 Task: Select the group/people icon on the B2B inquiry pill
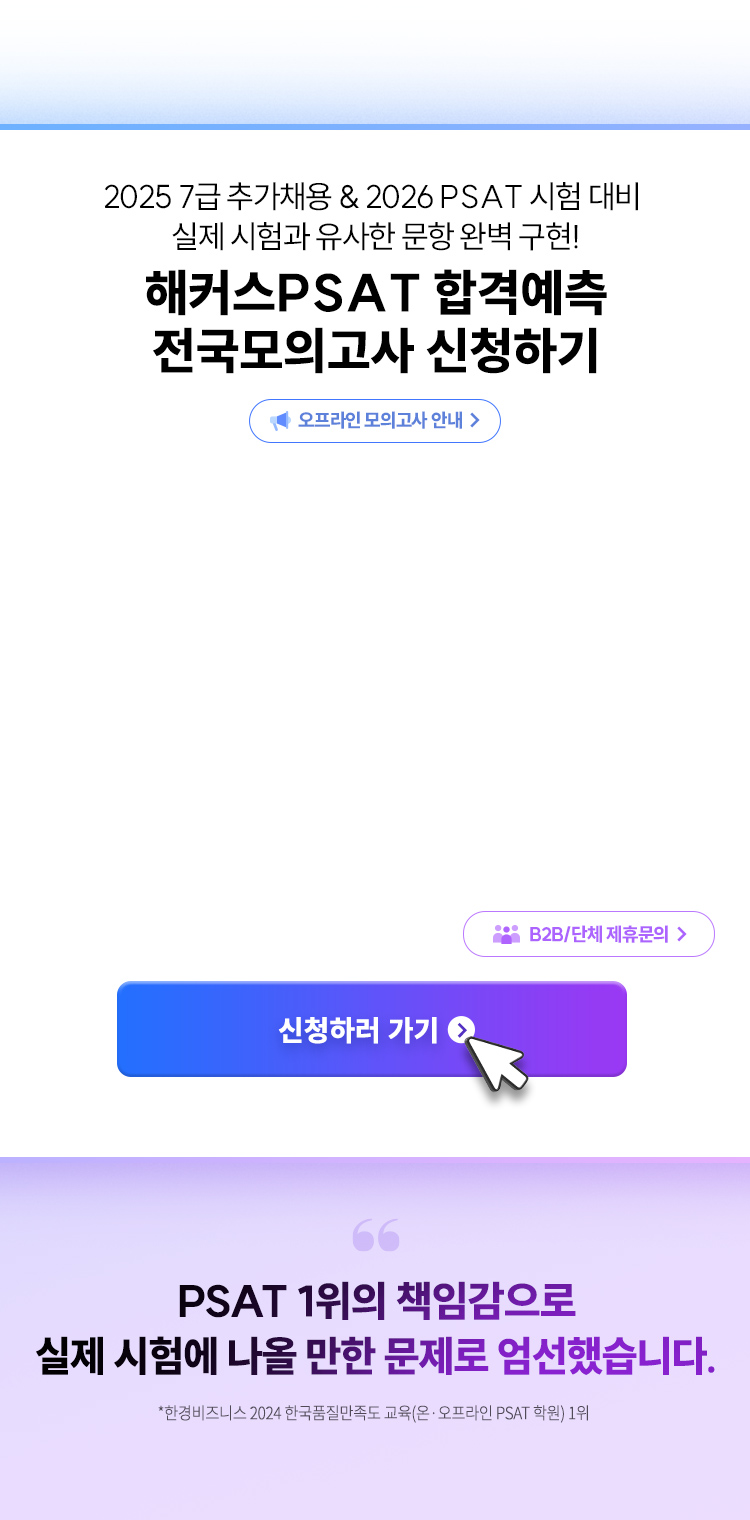(504, 934)
